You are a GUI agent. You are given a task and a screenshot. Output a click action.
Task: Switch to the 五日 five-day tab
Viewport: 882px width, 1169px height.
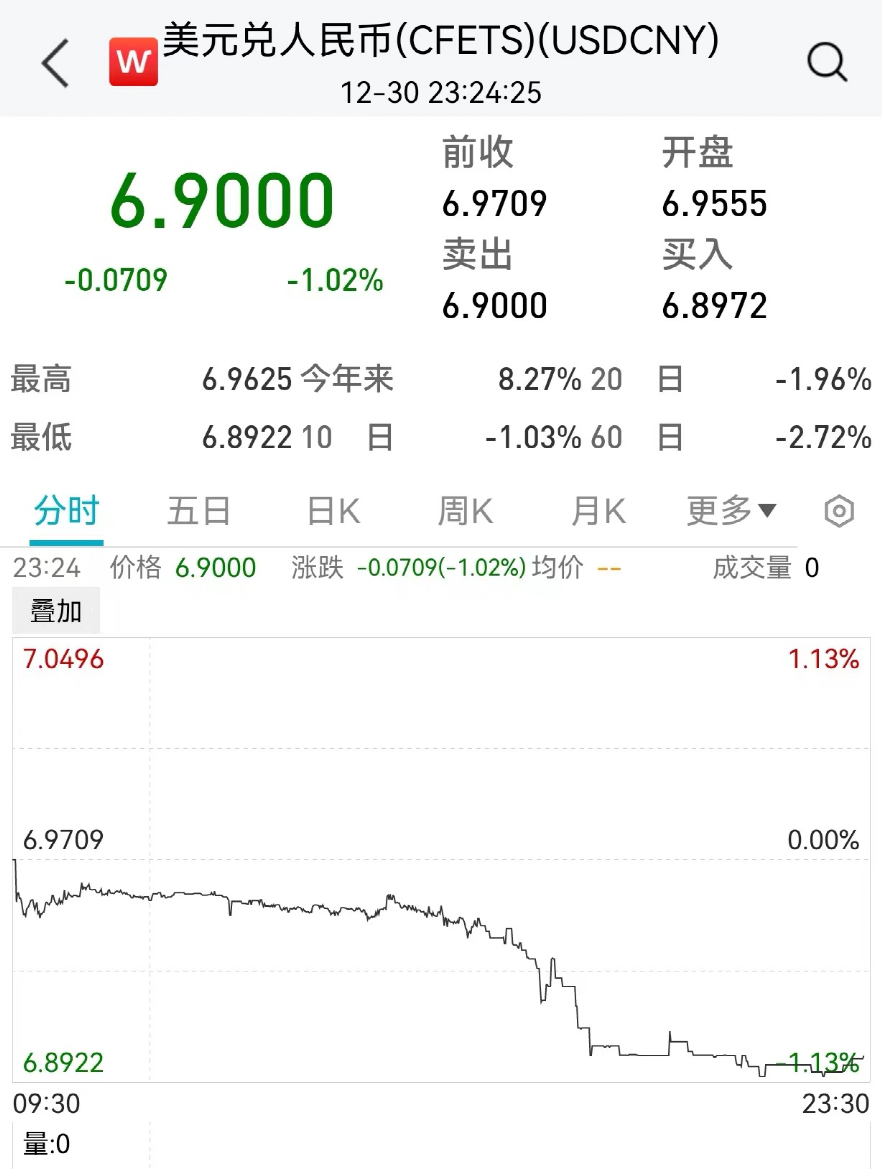[x=199, y=510]
